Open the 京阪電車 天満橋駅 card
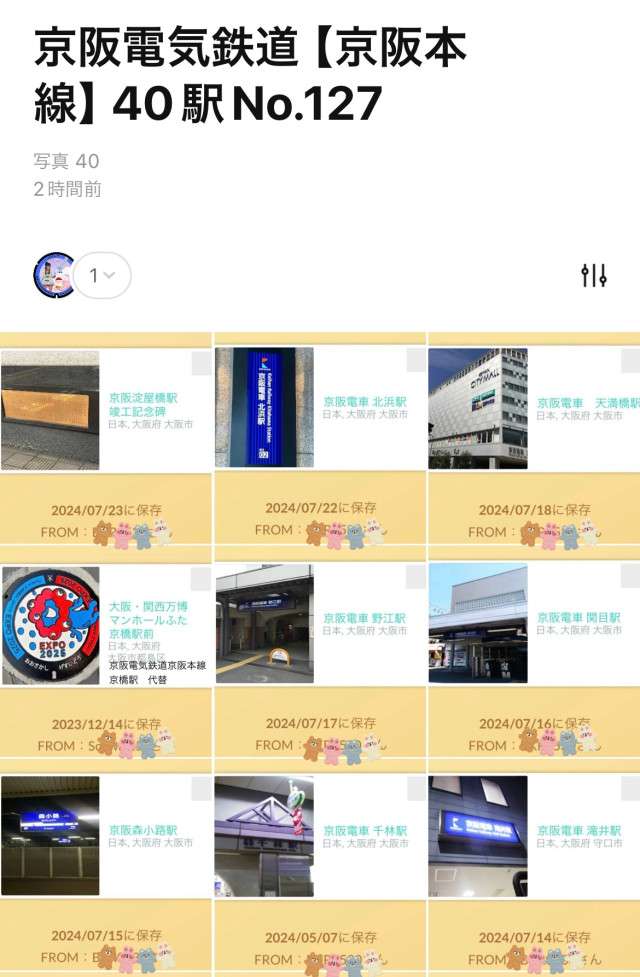The image size is (640, 977). [x=534, y=410]
